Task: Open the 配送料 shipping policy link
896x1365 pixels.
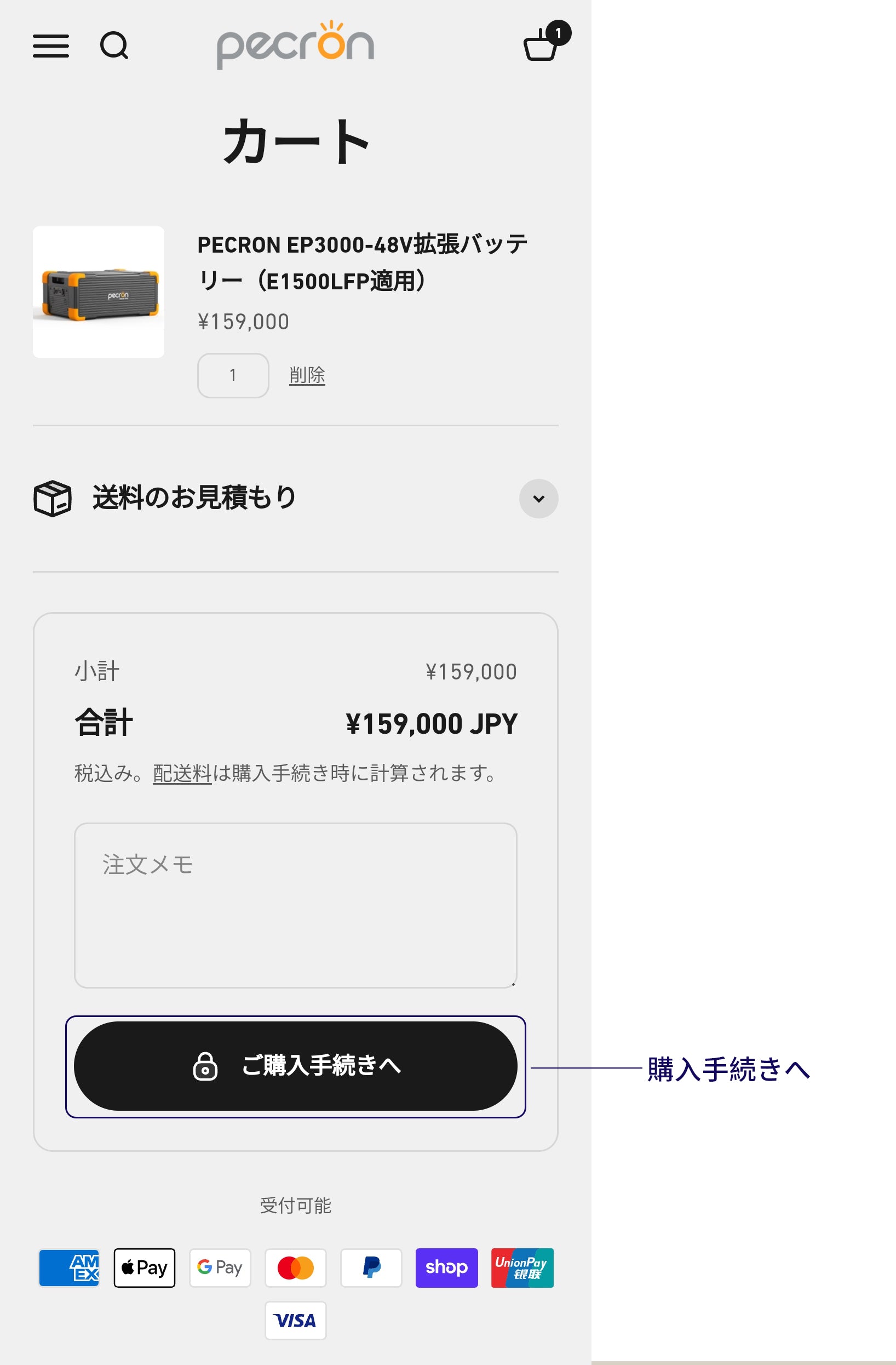Action: coord(182,773)
